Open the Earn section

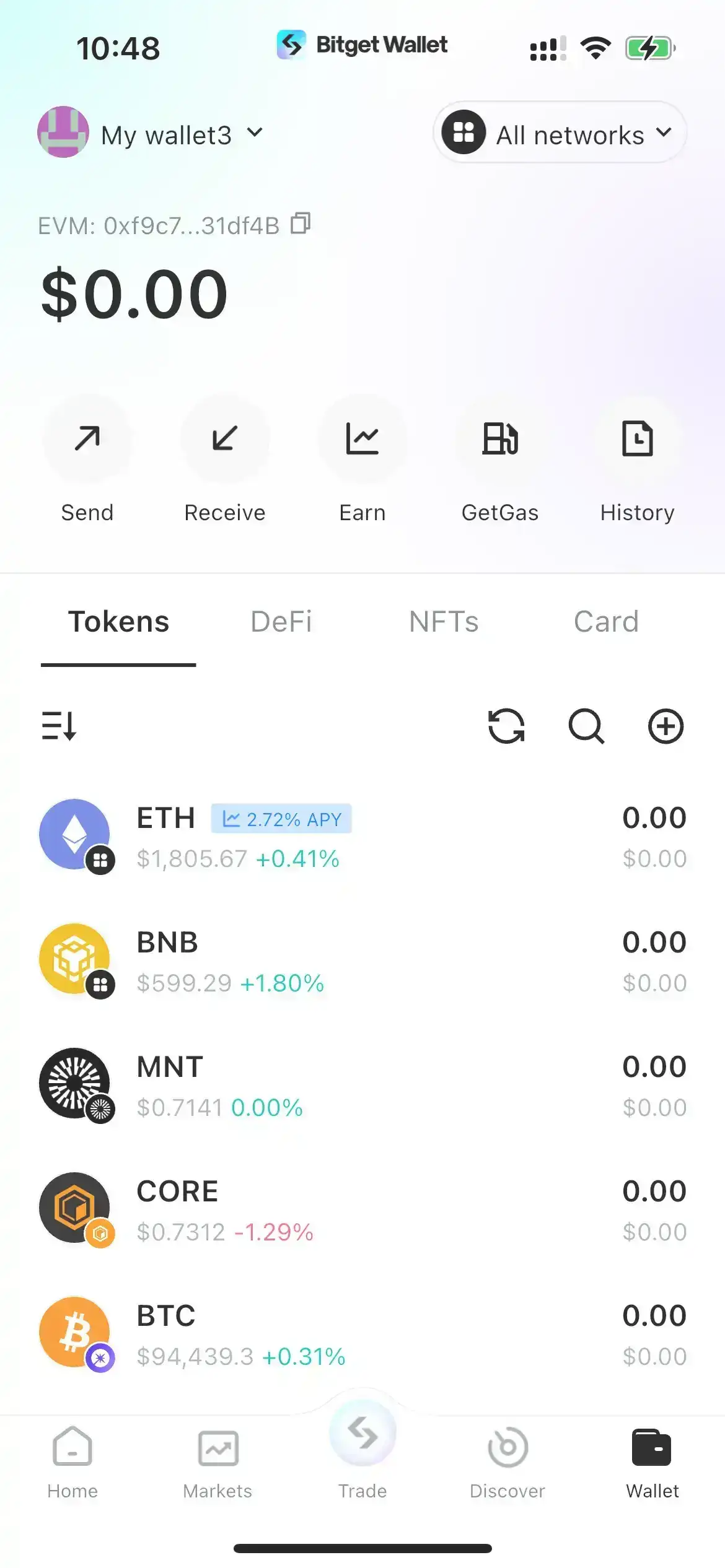tap(362, 439)
